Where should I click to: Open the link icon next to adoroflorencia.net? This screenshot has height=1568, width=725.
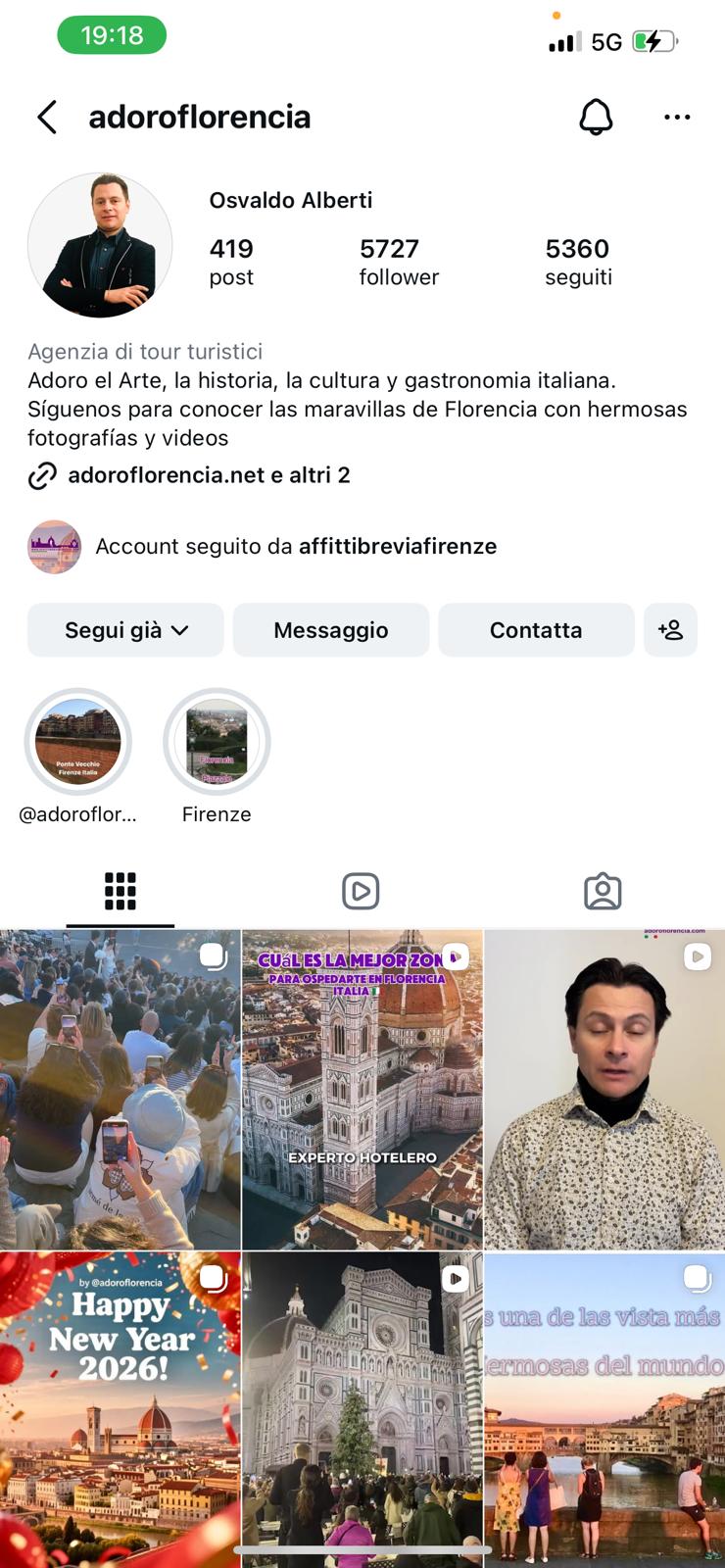coord(41,476)
